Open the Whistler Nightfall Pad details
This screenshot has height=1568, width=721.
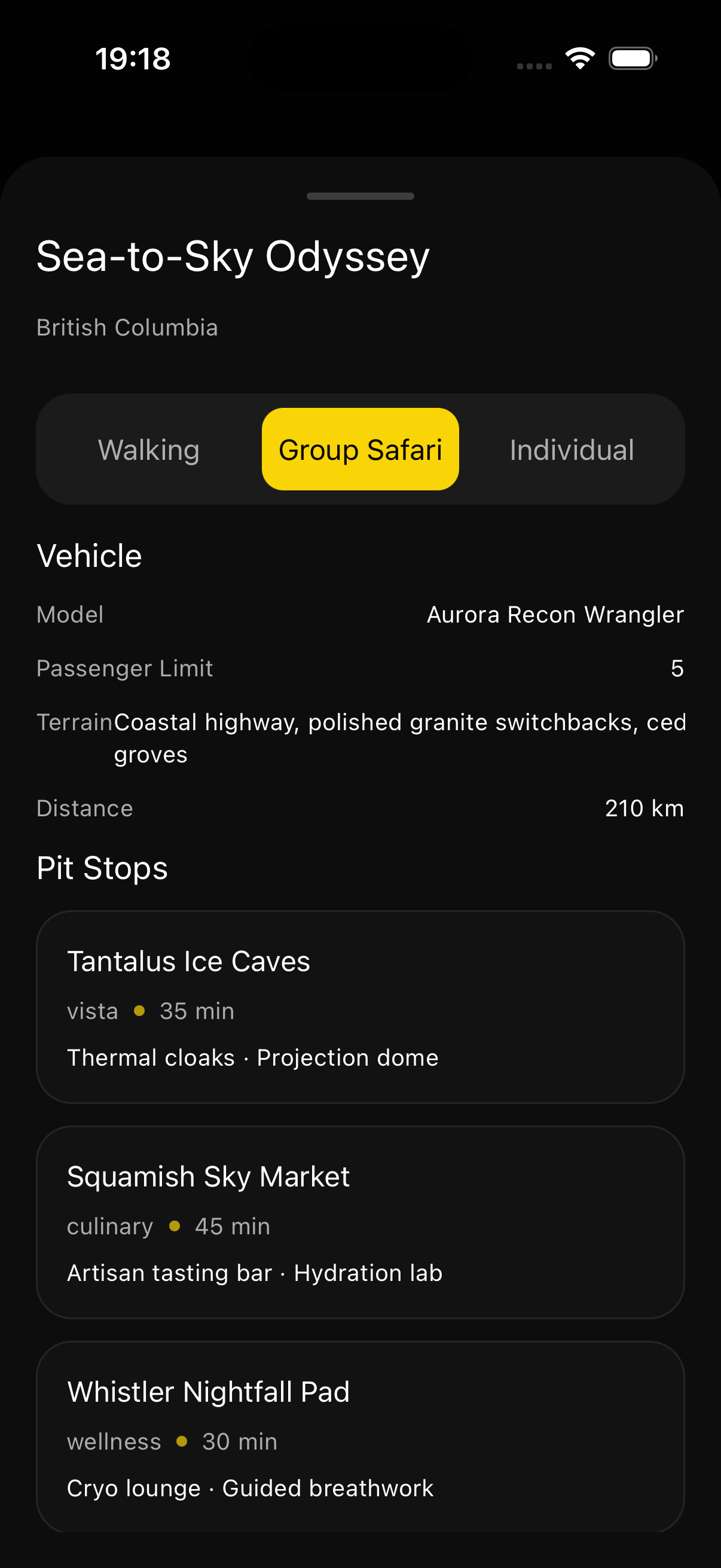[360, 1436]
